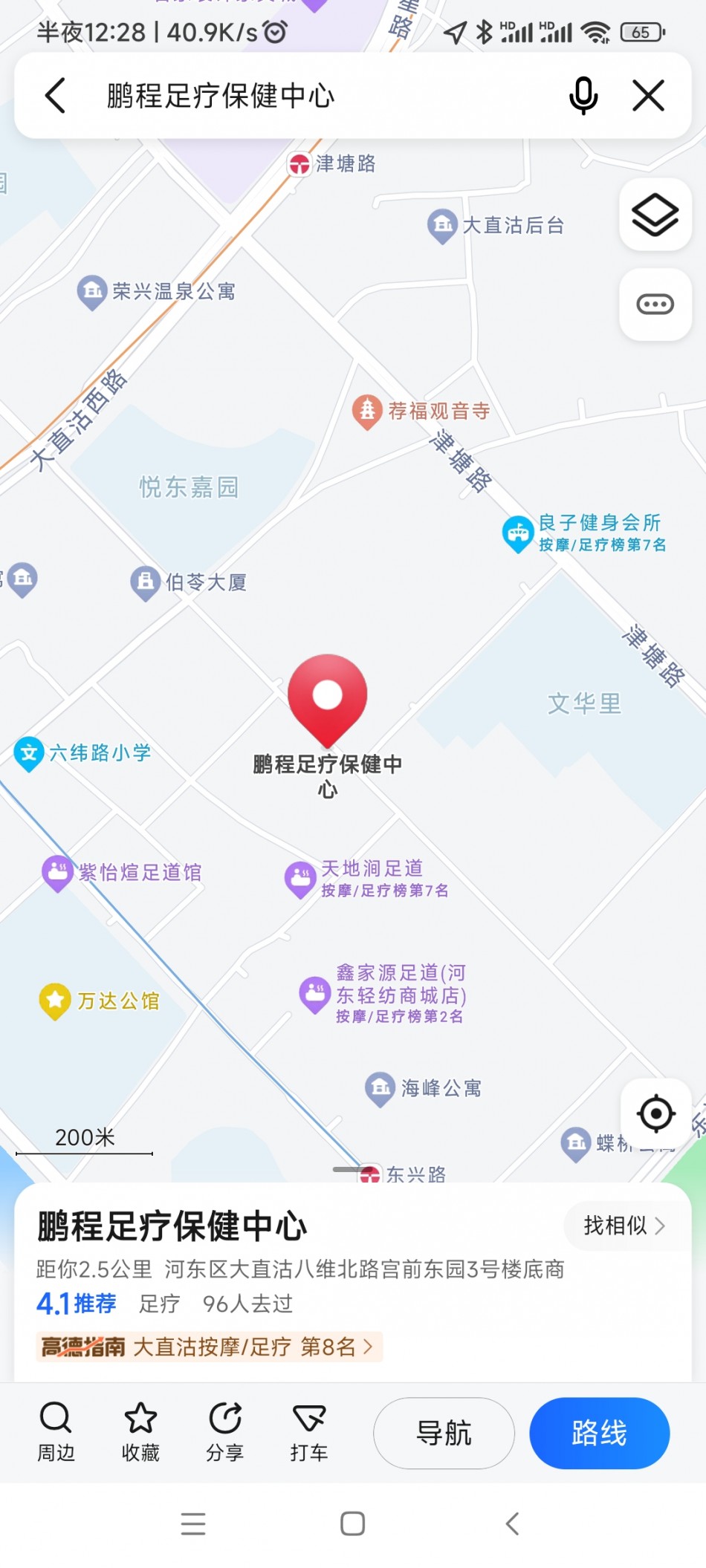Start navigation with 导航 button
The width and height of the screenshot is (706, 1568).
tap(444, 1433)
